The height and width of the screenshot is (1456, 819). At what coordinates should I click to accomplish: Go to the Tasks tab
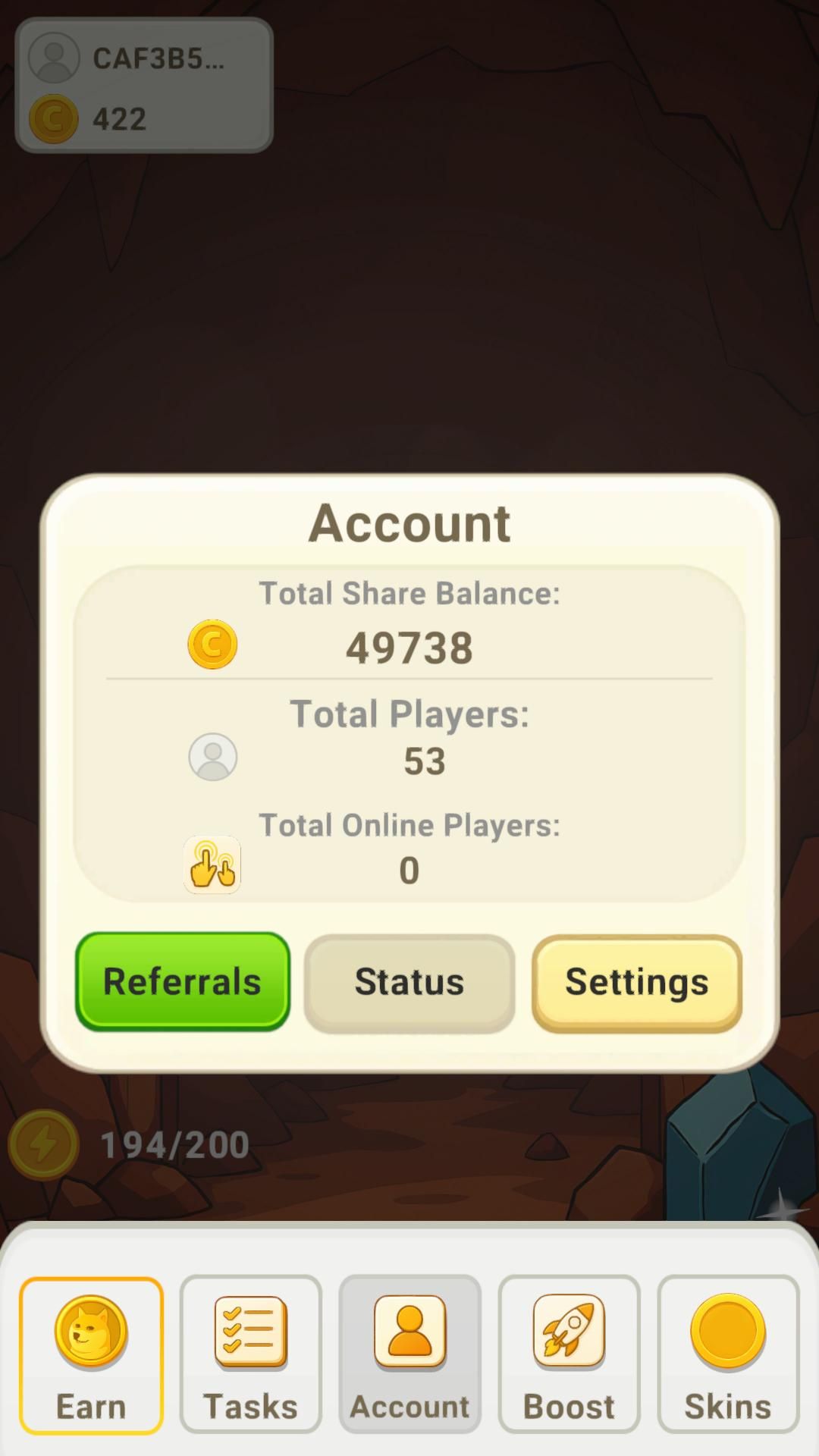coord(250,1355)
